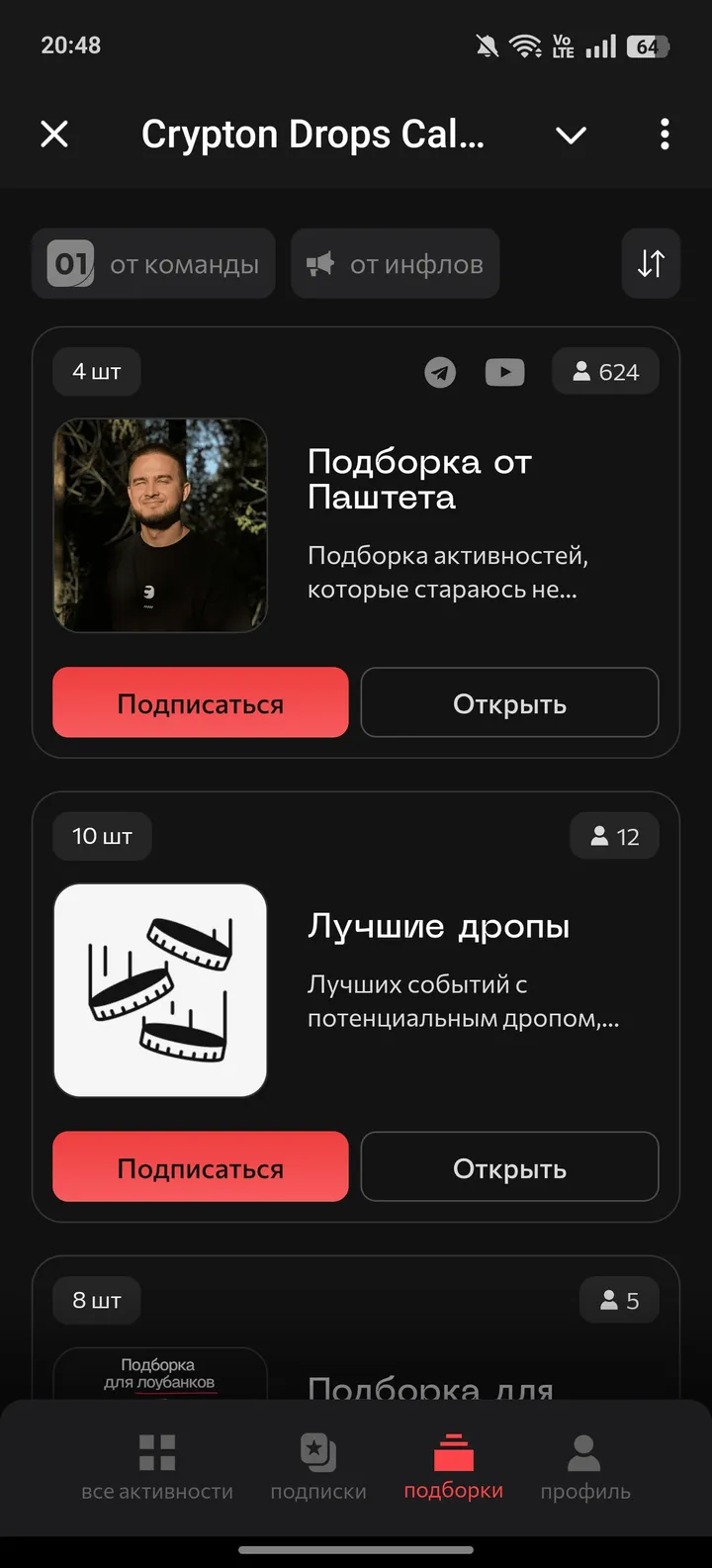Subscribe to Лучшие дропы collection
Image resolution: width=712 pixels, height=1568 pixels.
pos(201,1167)
